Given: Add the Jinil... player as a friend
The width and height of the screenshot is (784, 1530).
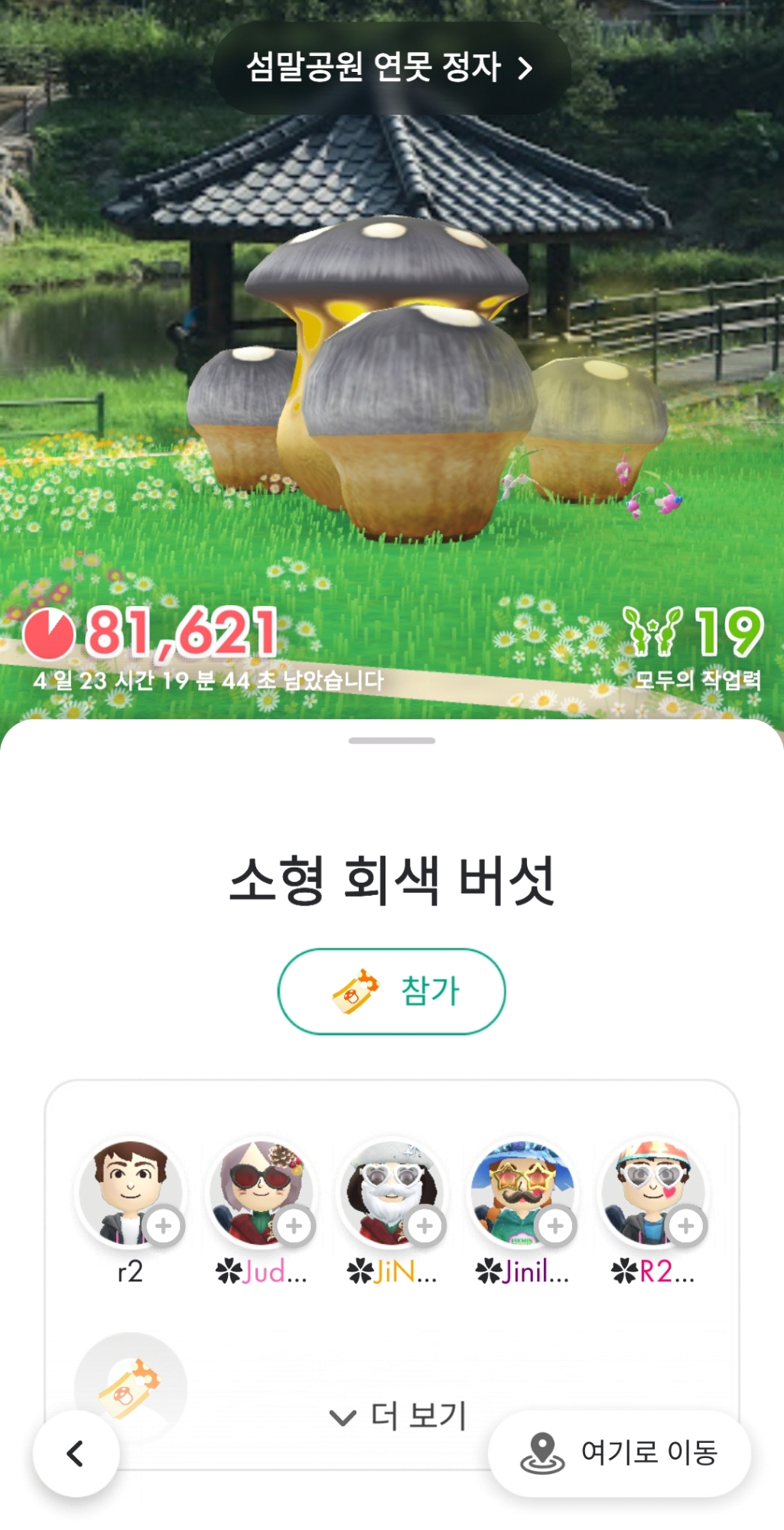Looking at the screenshot, I should 555,1226.
